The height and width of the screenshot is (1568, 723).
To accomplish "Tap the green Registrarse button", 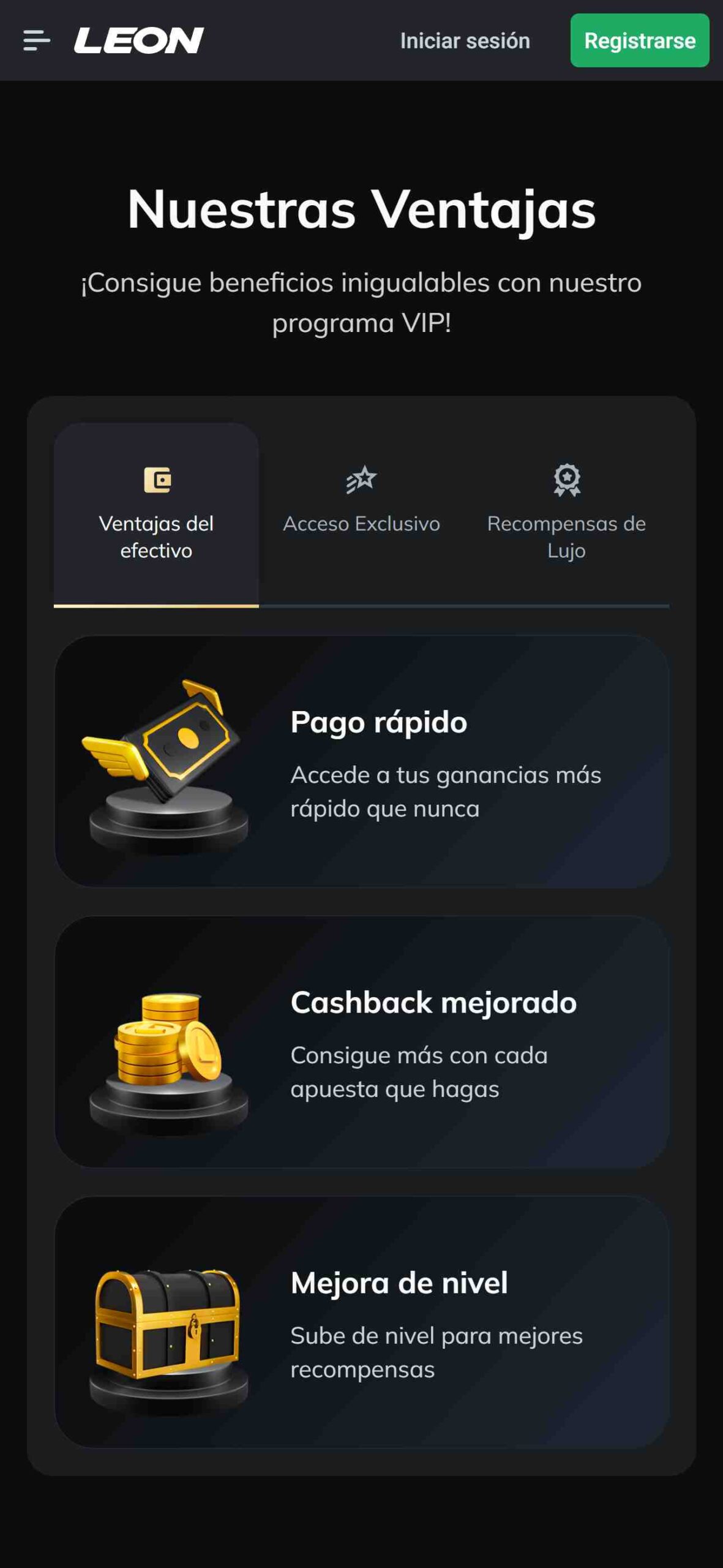I will point(639,40).
